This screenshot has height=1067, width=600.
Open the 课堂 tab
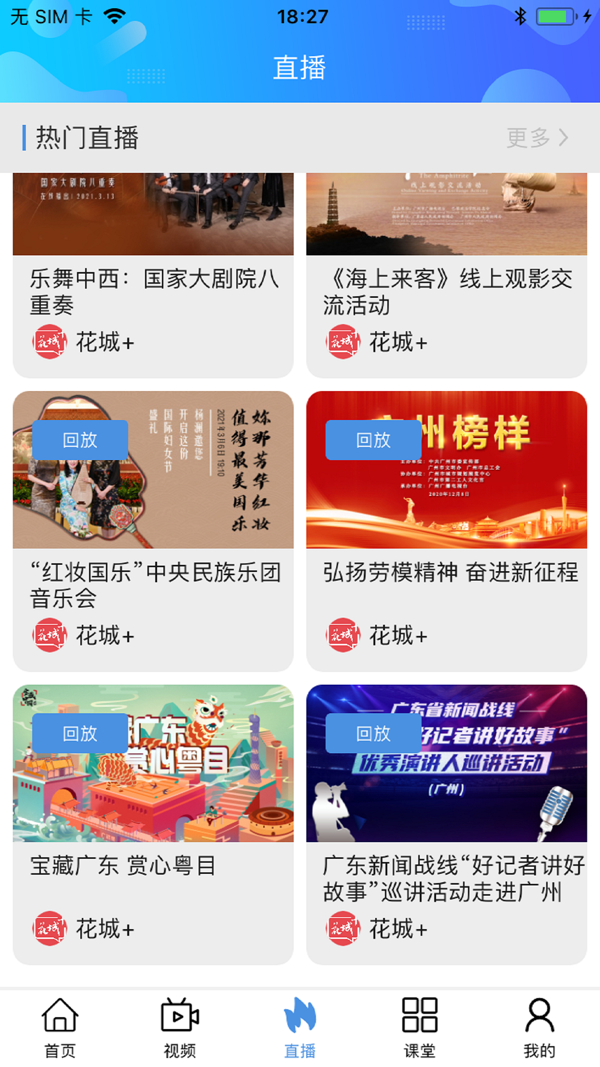(420, 1028)
